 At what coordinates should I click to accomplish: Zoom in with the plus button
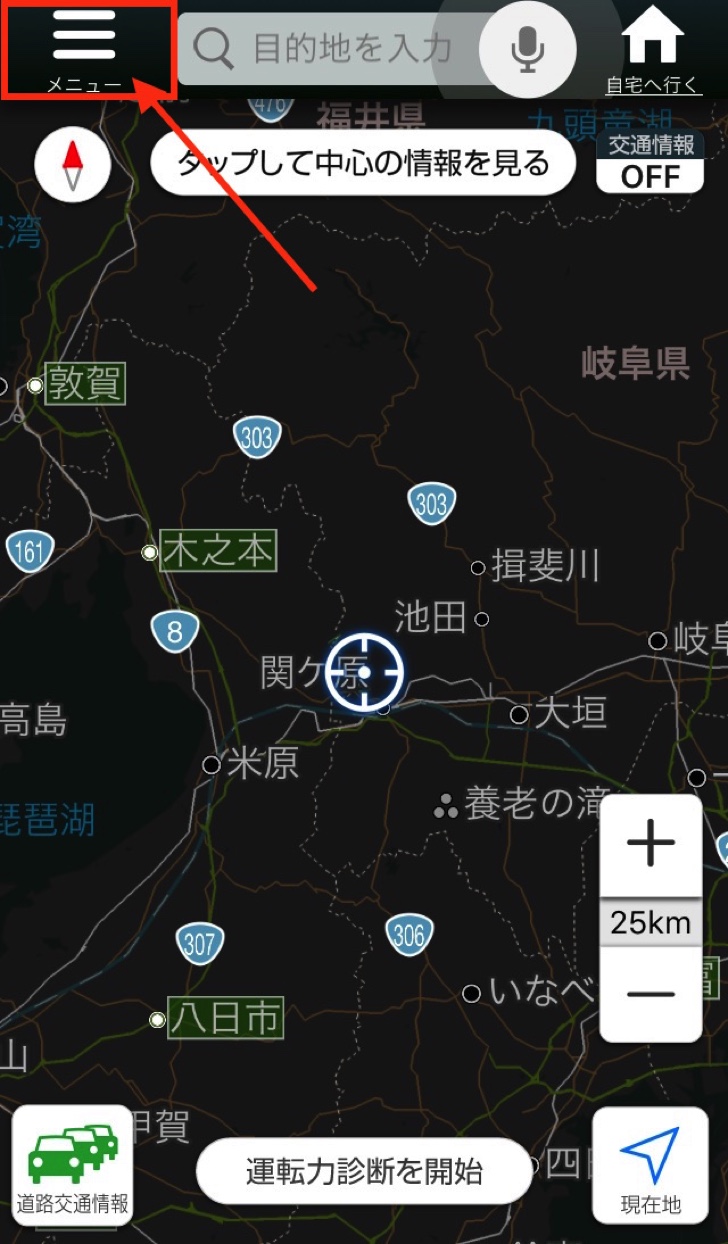click(x=651, y=845)
